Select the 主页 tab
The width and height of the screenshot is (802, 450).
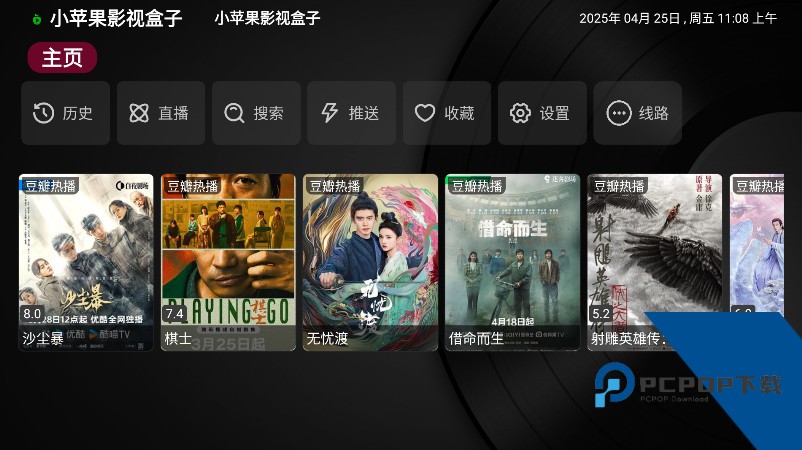62,58
